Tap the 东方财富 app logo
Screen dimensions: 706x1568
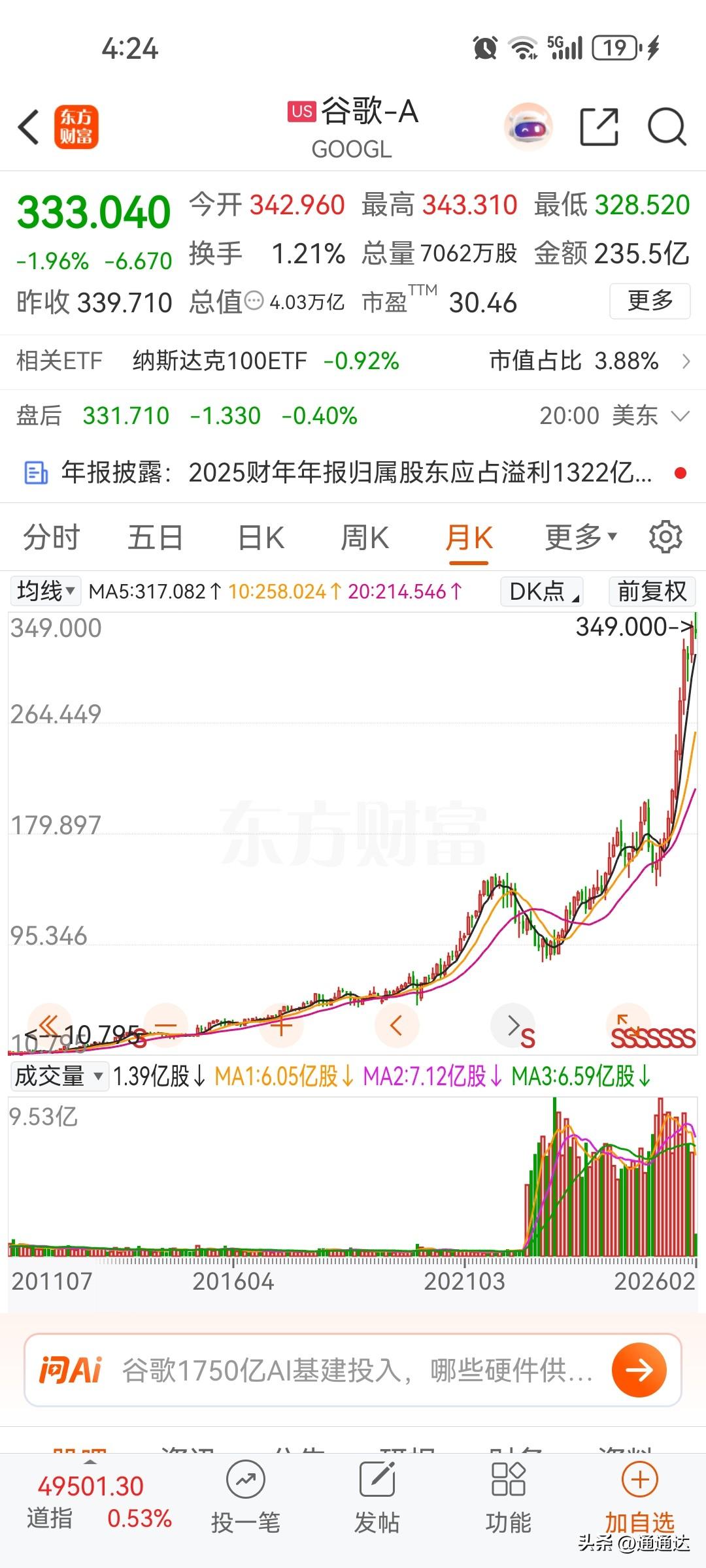77,125
